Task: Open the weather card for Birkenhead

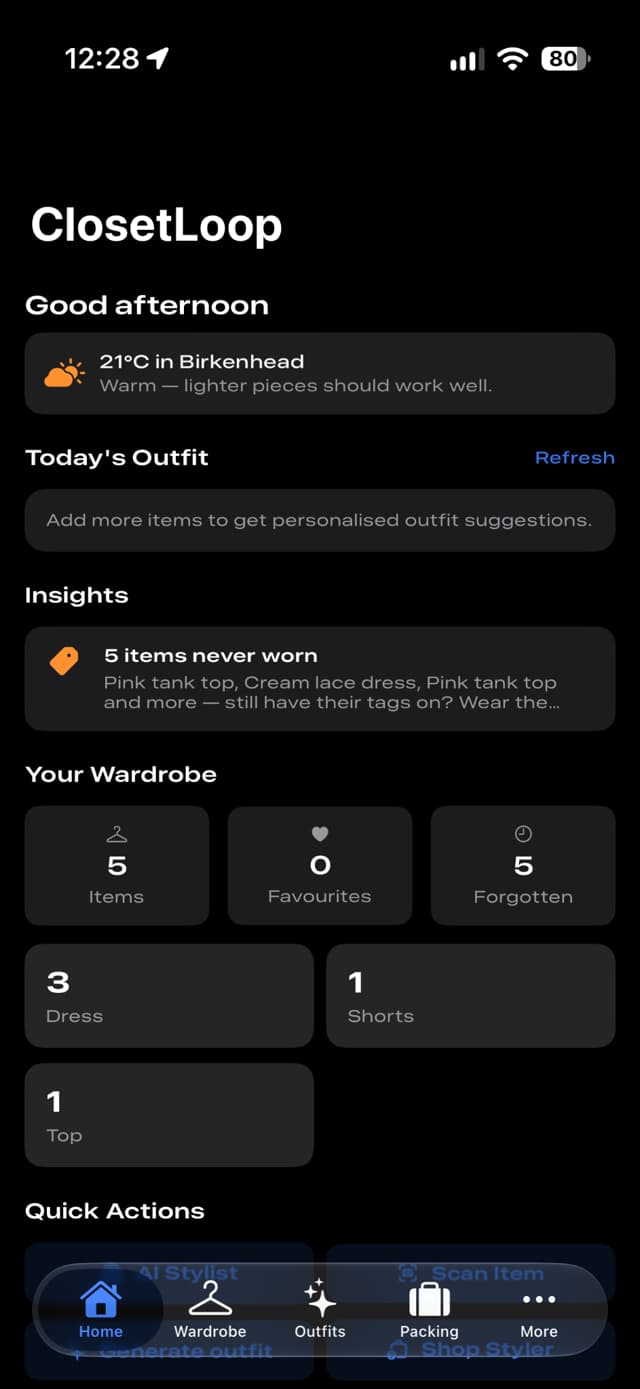Action: [x=320, y=373]
